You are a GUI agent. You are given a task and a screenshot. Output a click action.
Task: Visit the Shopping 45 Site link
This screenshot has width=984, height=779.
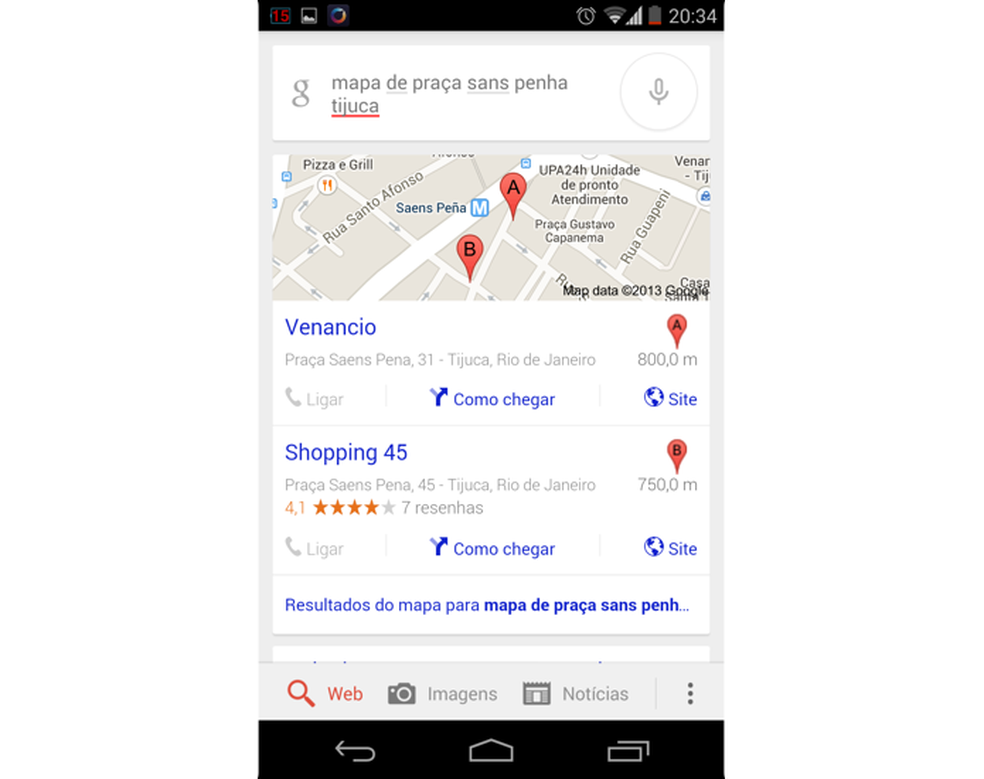670,548
